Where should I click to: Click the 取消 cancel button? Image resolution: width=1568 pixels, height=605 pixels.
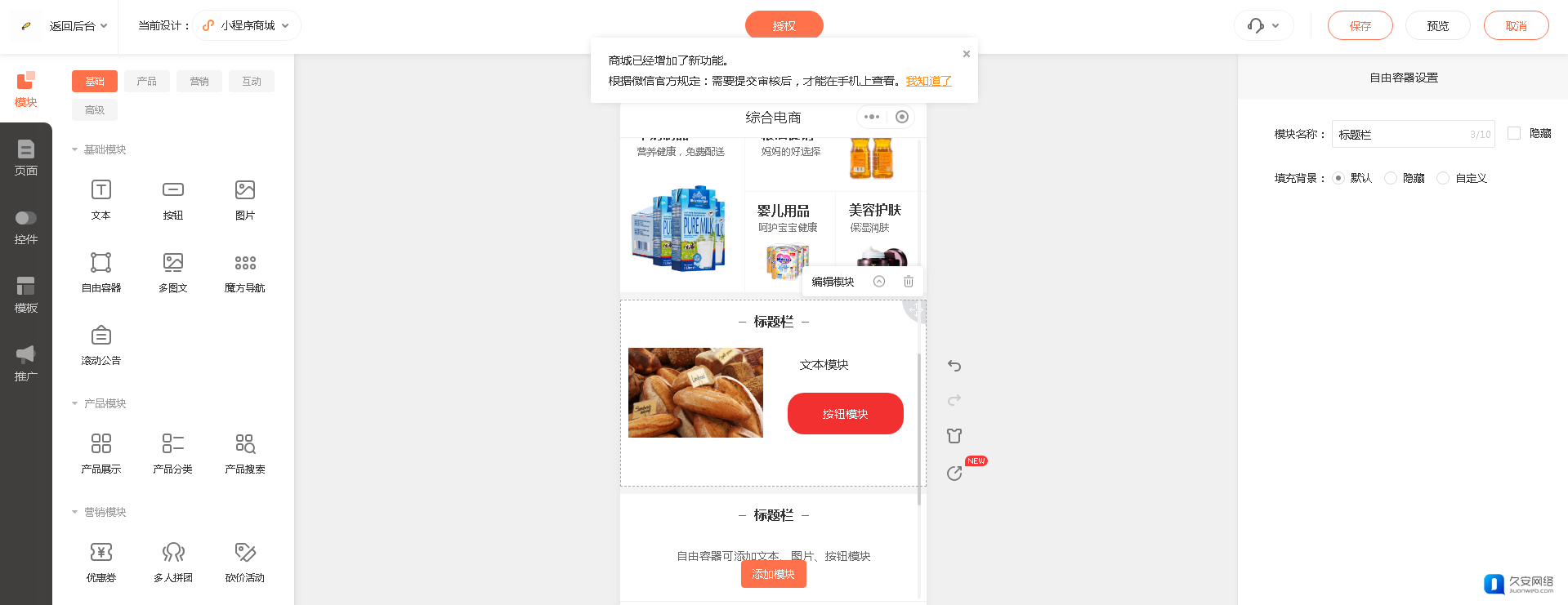1516,26
